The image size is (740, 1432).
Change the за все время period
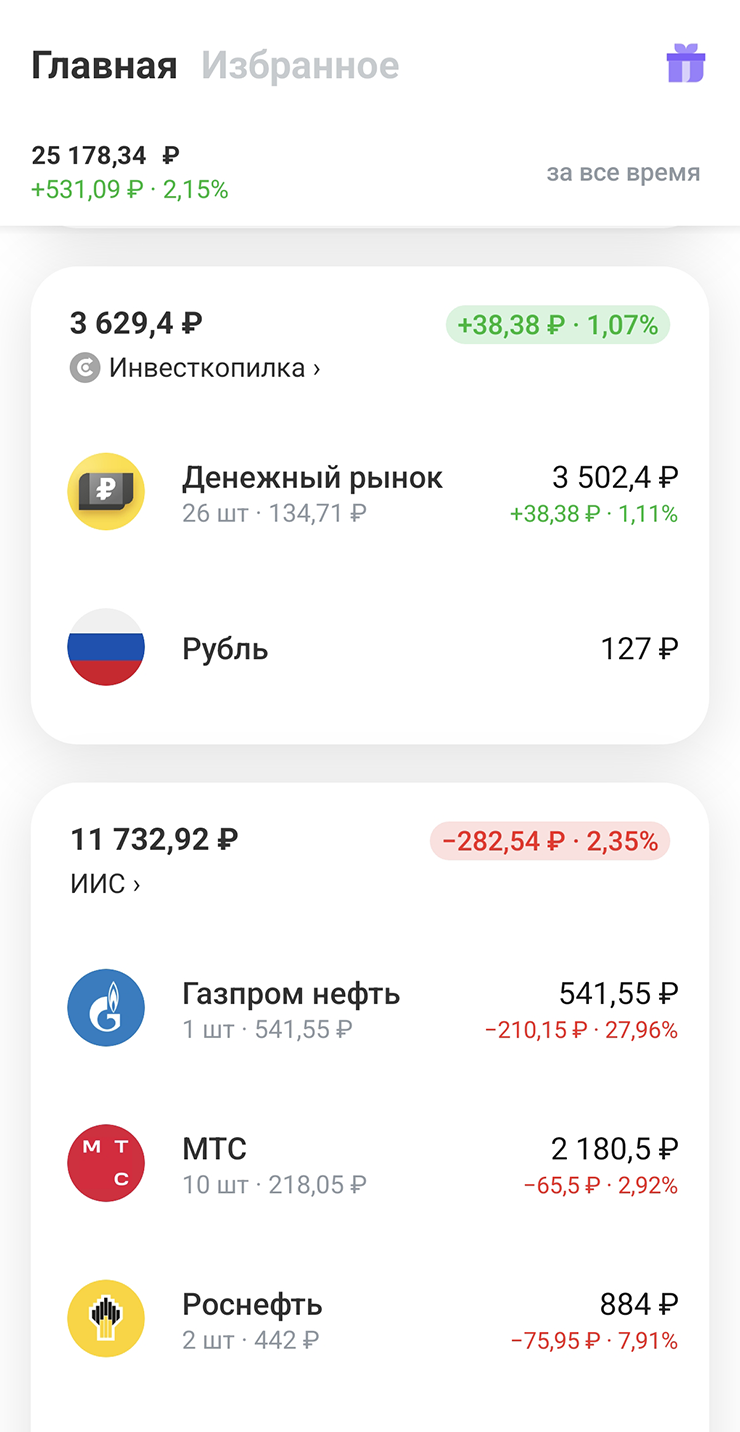click(x=623, y=172)
